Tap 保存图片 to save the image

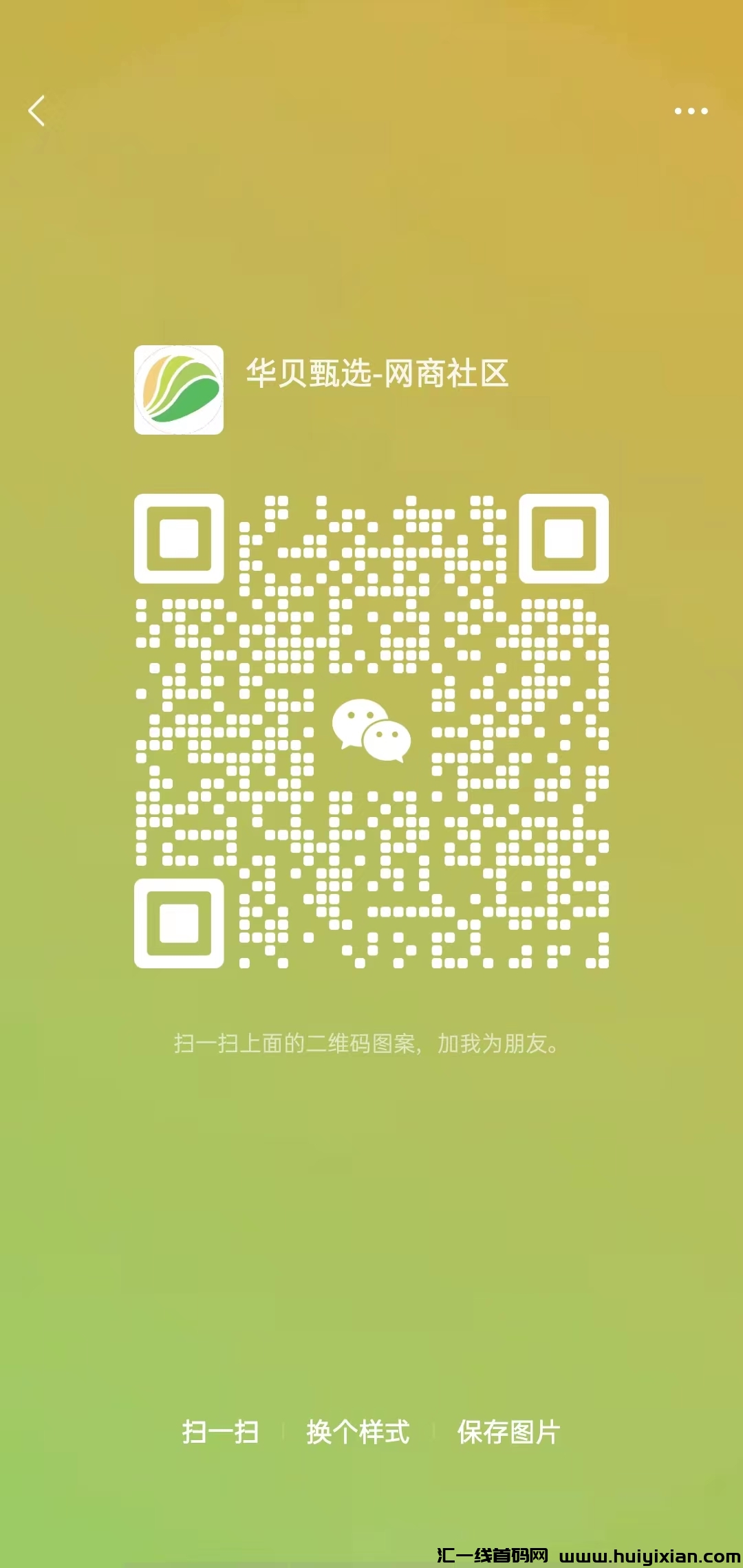(x=508, y=1433)
